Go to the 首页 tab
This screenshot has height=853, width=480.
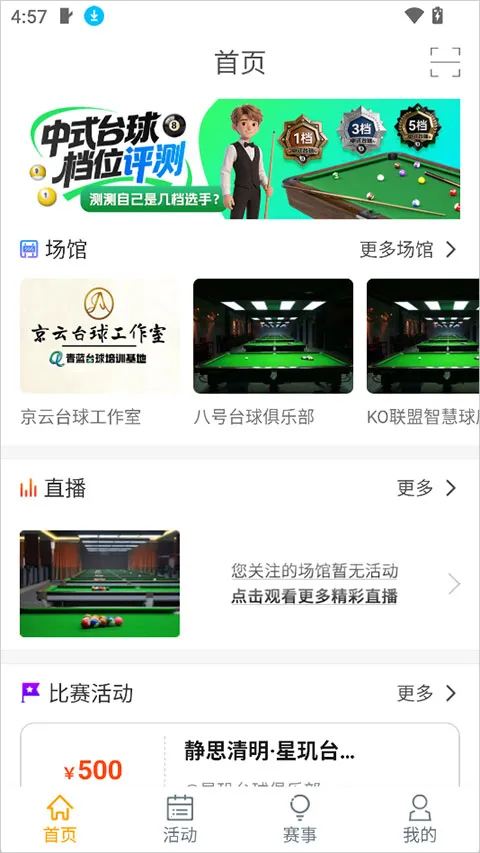pos(60,819)
